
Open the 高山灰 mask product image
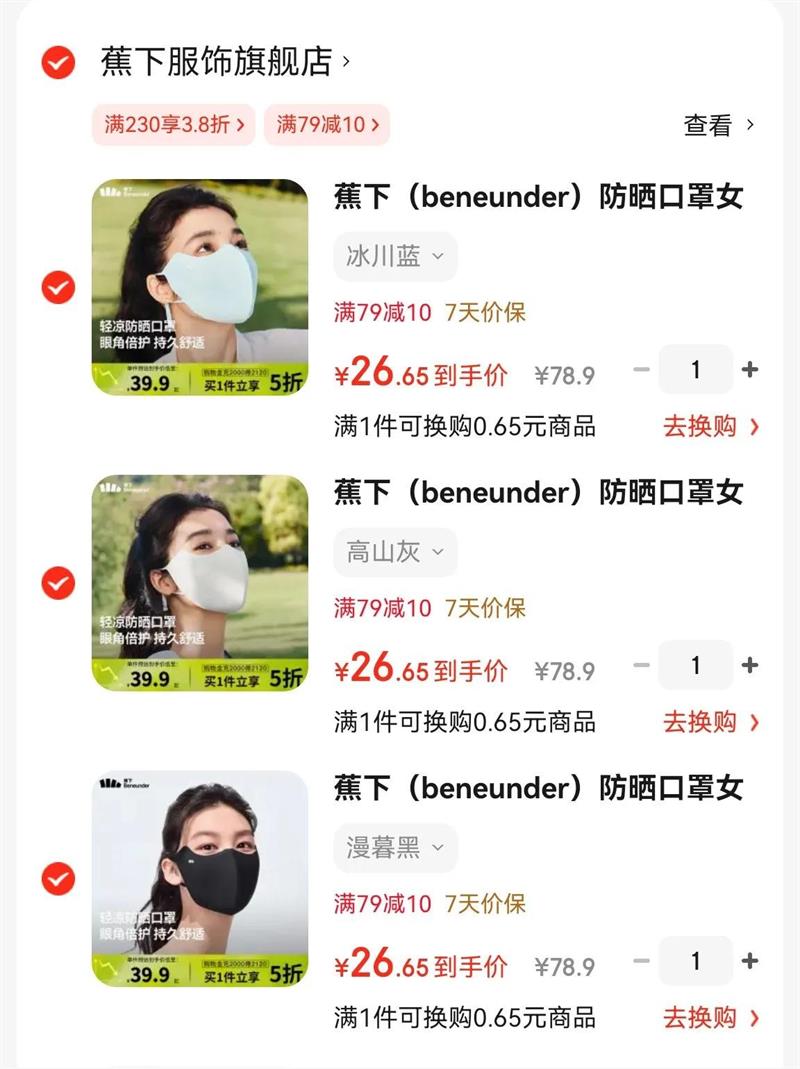[x=200, y=583]
